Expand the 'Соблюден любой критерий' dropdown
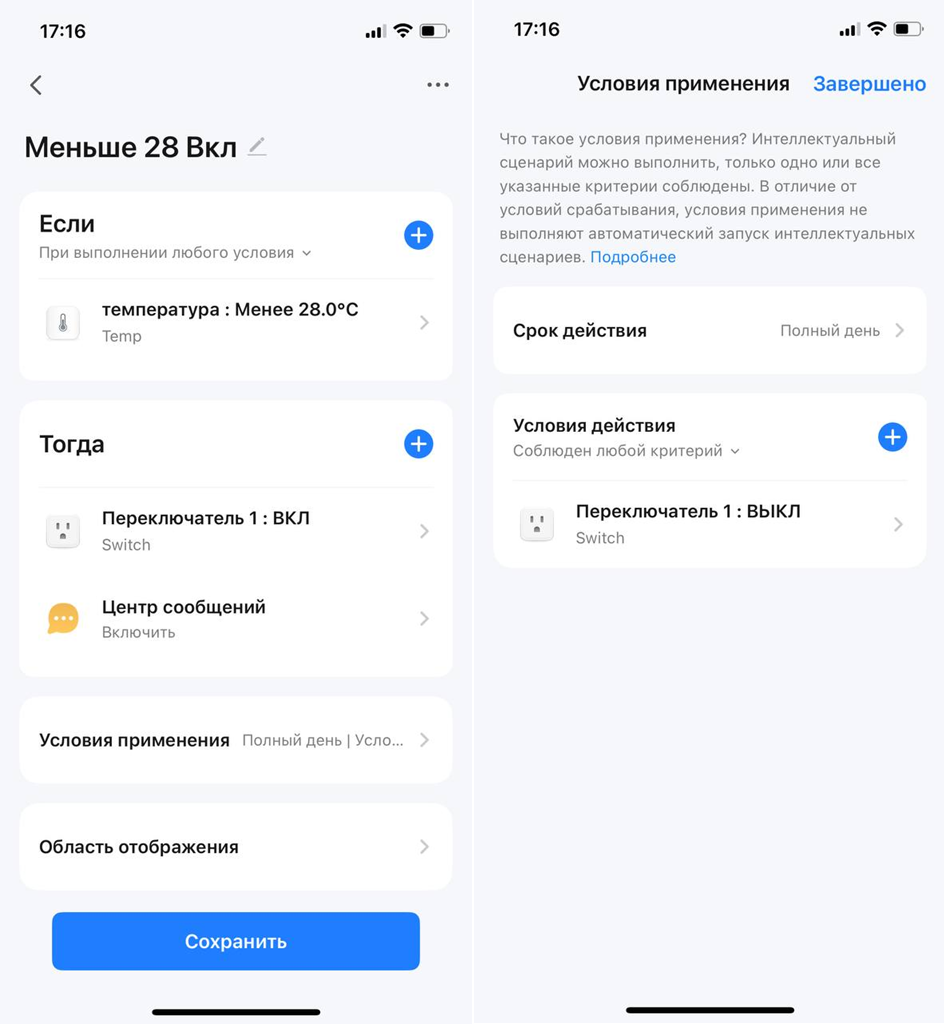944x1024 pixels. (x=626, y=451)
